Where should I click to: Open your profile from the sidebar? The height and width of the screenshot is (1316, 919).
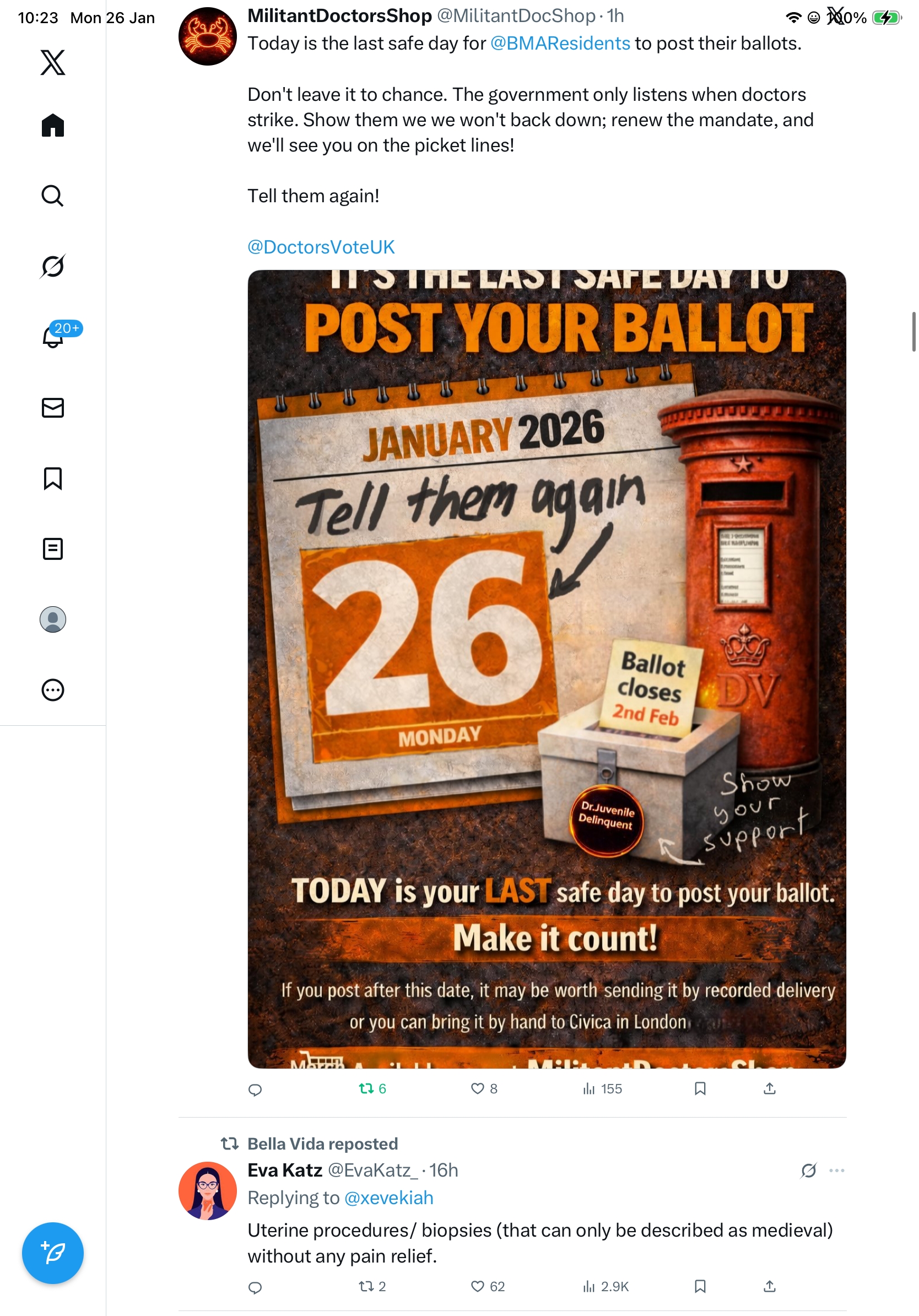pyautogui.click(x=53, y=619)
